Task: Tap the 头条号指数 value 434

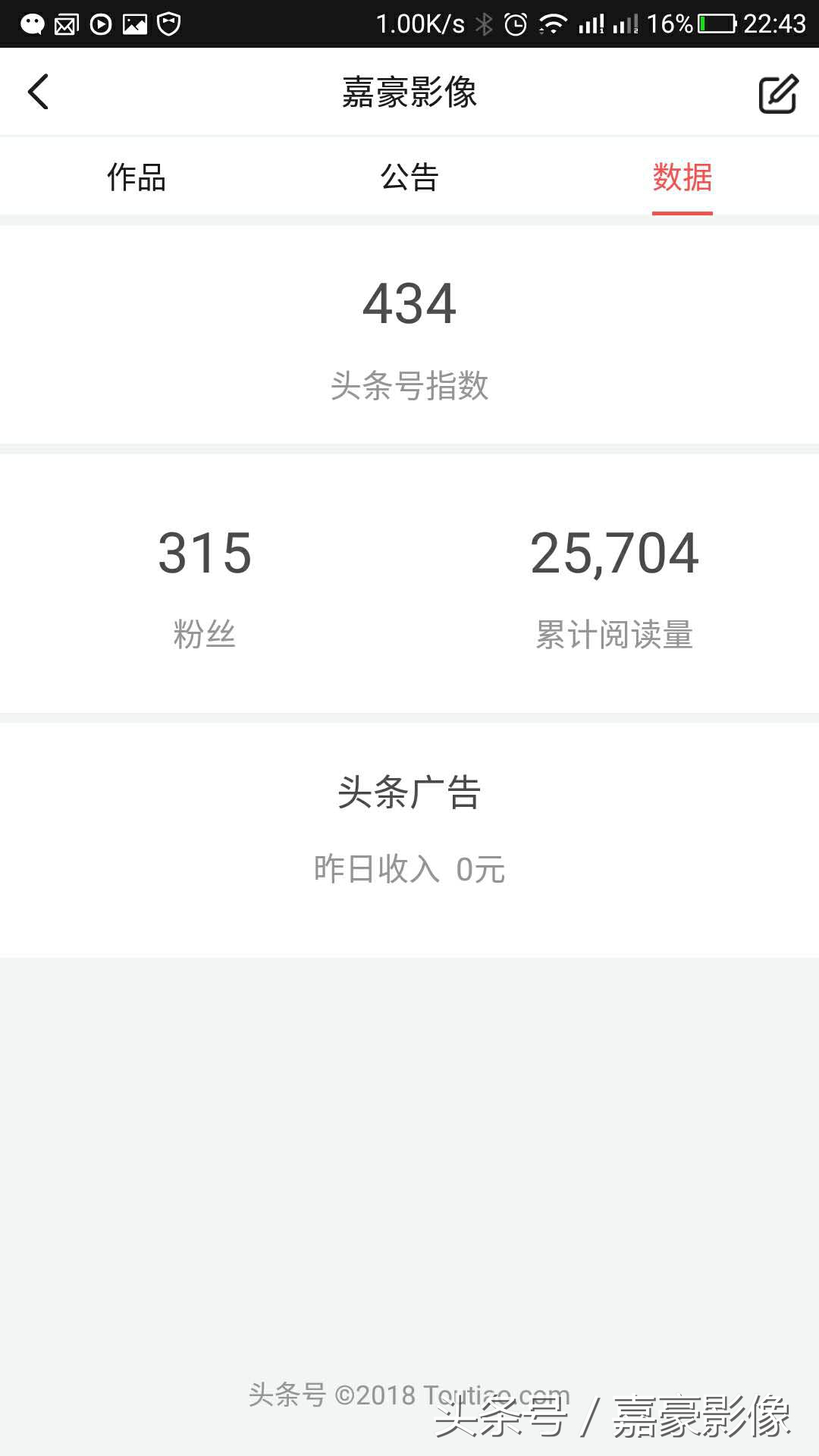Action: click(x=409, y=306)
